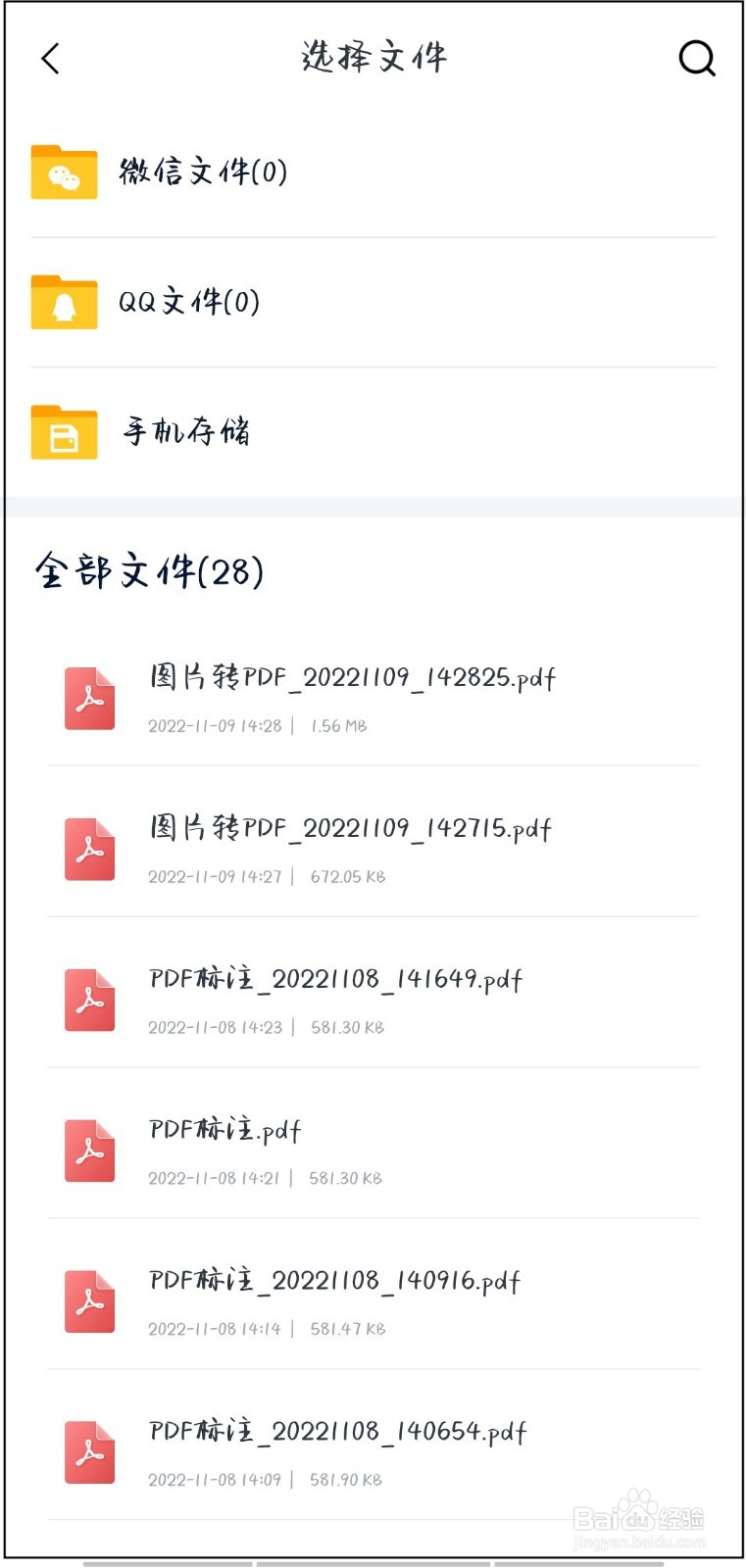
Task: Click the 全部文件(28) section header
Action: [150, 570]
